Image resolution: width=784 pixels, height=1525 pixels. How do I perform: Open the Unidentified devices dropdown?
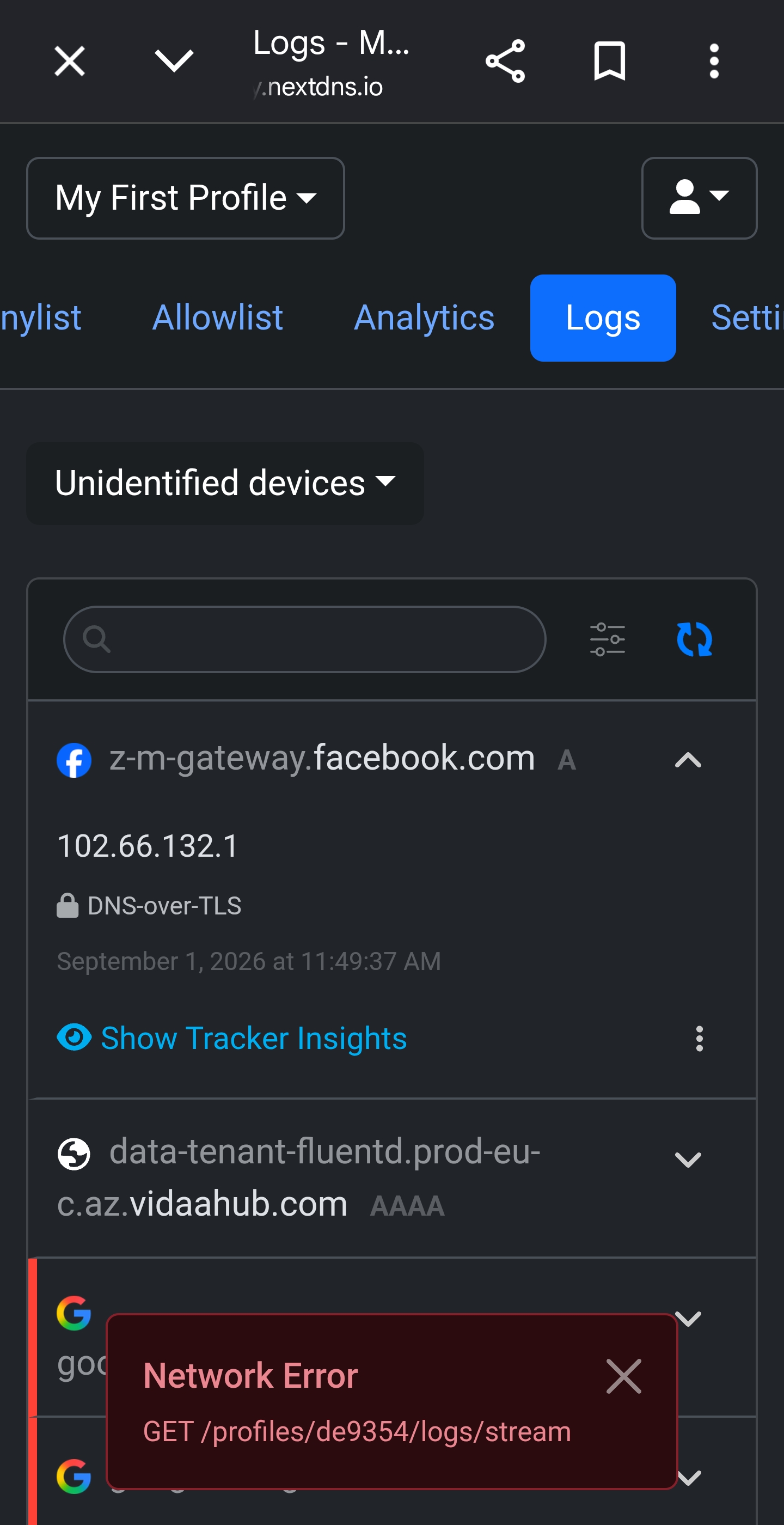click(225, 483)
